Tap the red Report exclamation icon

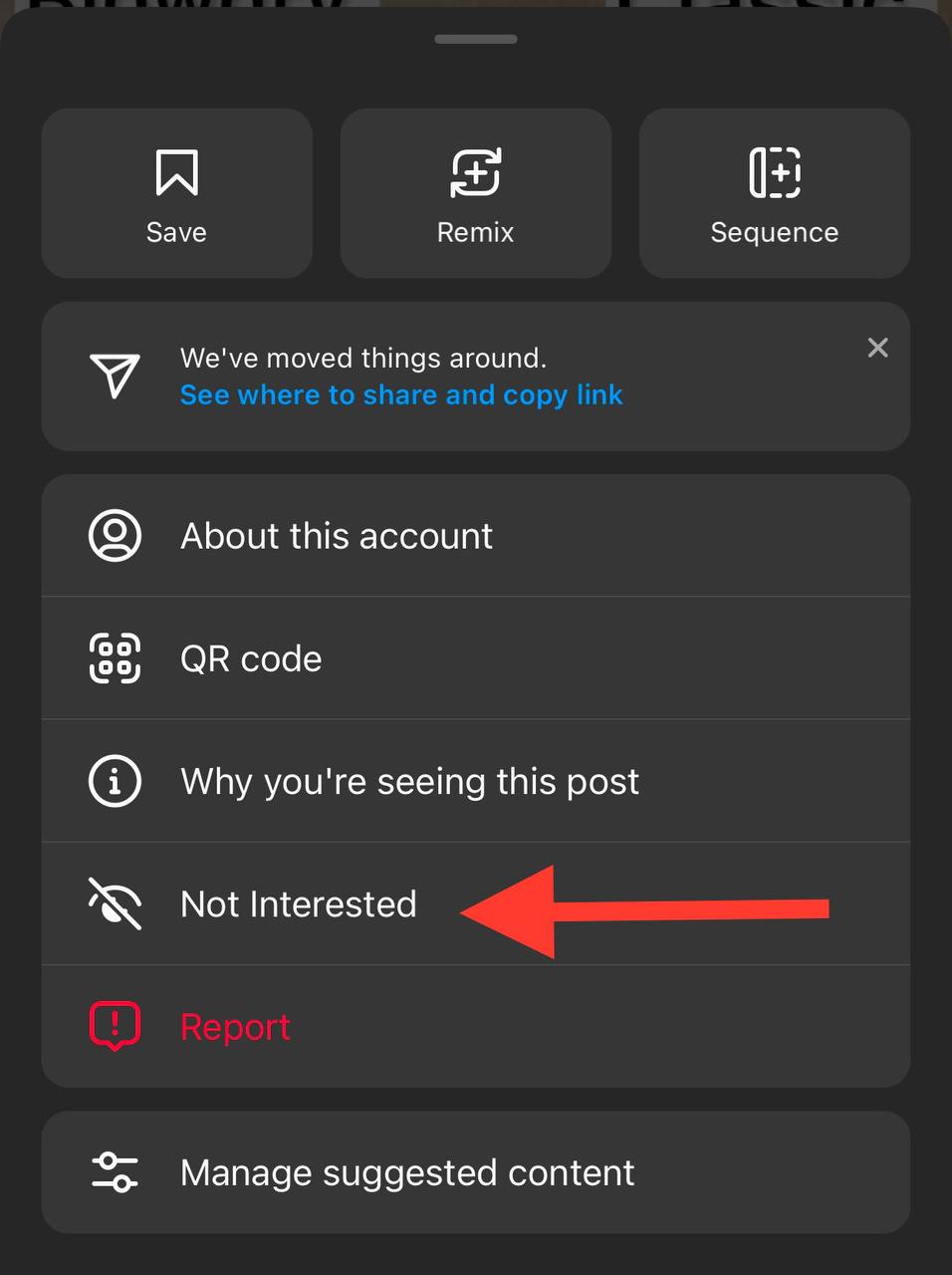pos(114,1026)
